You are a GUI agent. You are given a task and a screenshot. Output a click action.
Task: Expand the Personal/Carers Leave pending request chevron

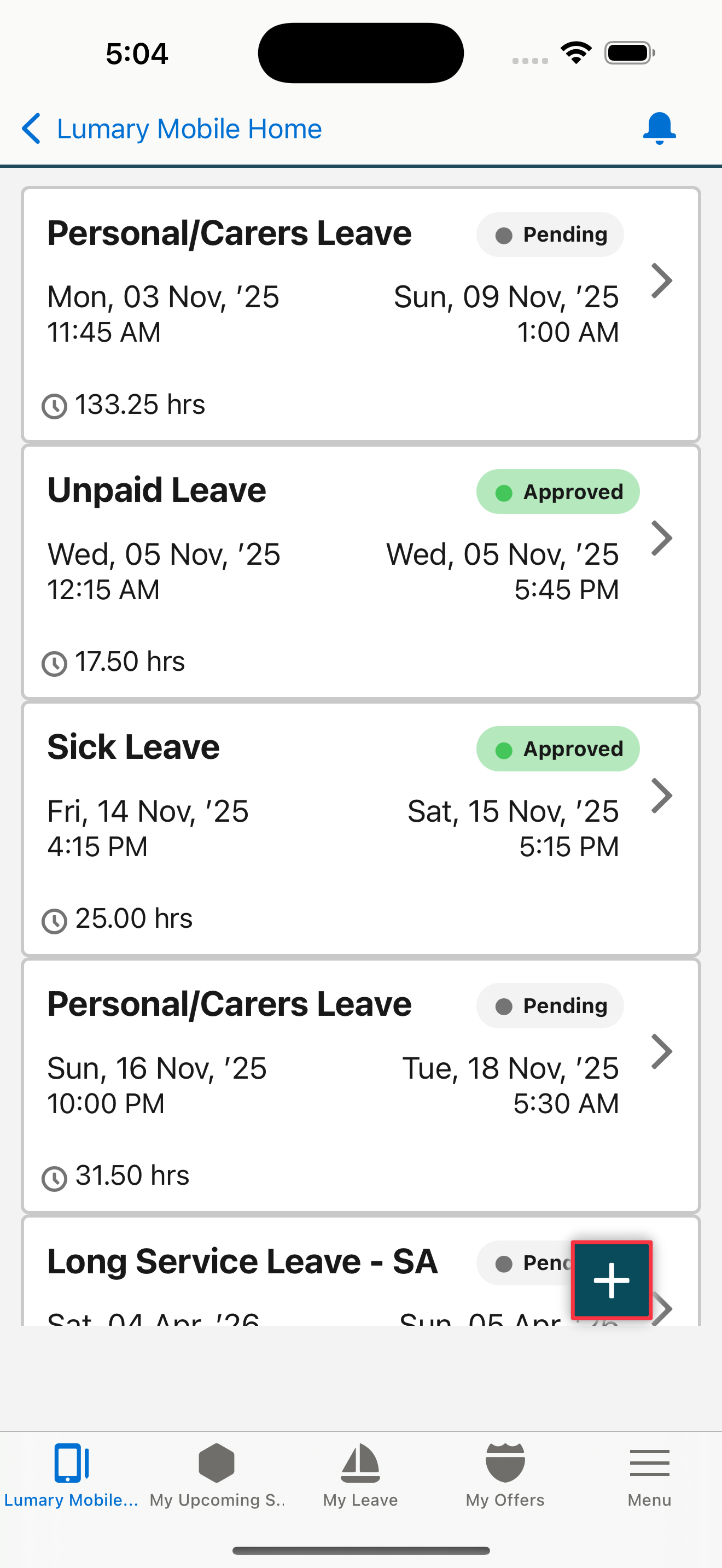coord(662,280)
